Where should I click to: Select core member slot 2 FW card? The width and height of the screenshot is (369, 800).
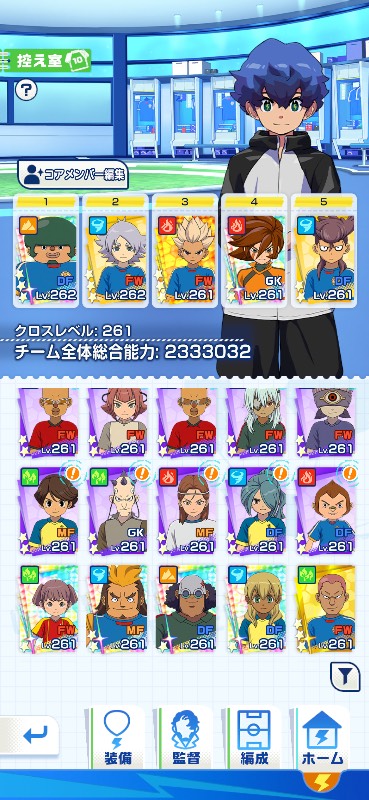[x=115, y=251]
